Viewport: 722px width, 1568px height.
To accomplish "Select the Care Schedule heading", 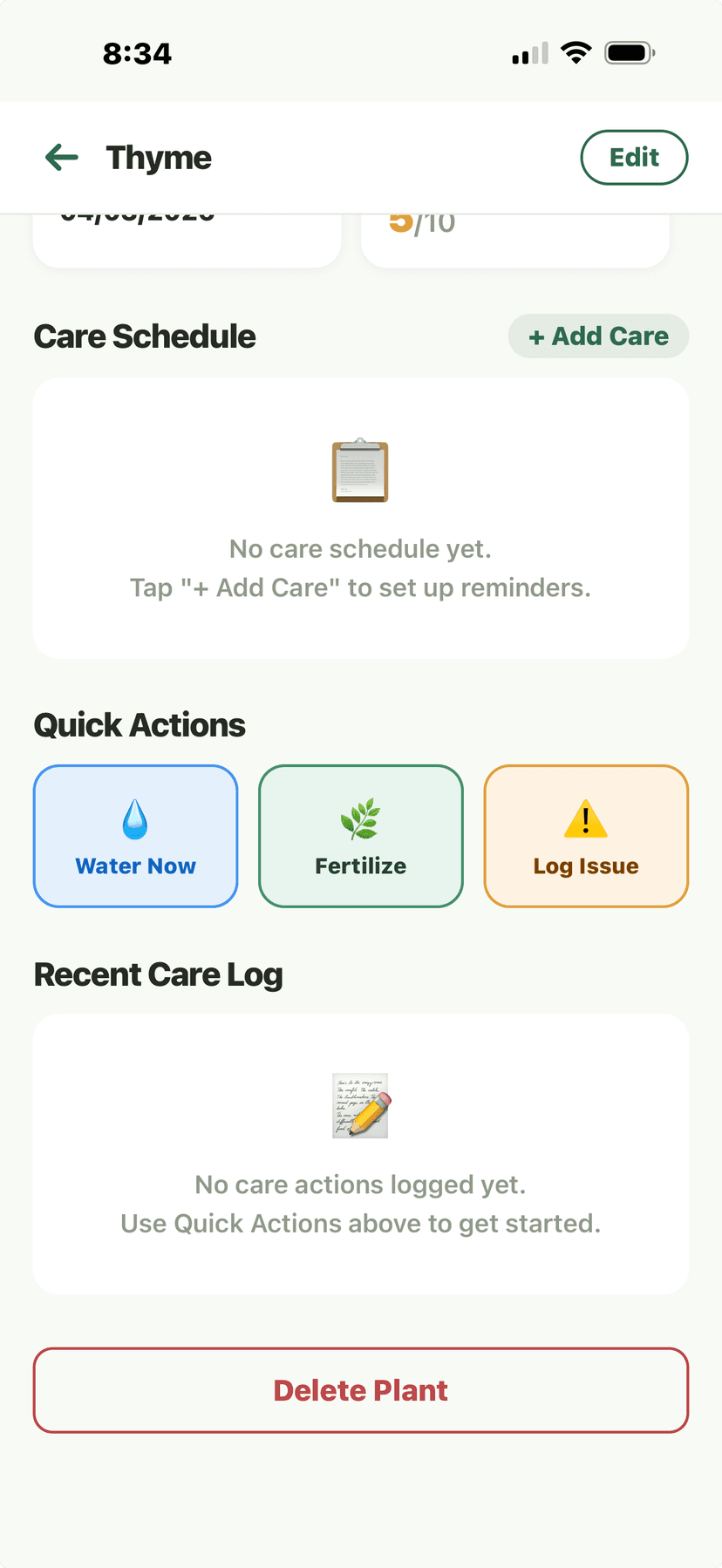I will coord(144,336).
